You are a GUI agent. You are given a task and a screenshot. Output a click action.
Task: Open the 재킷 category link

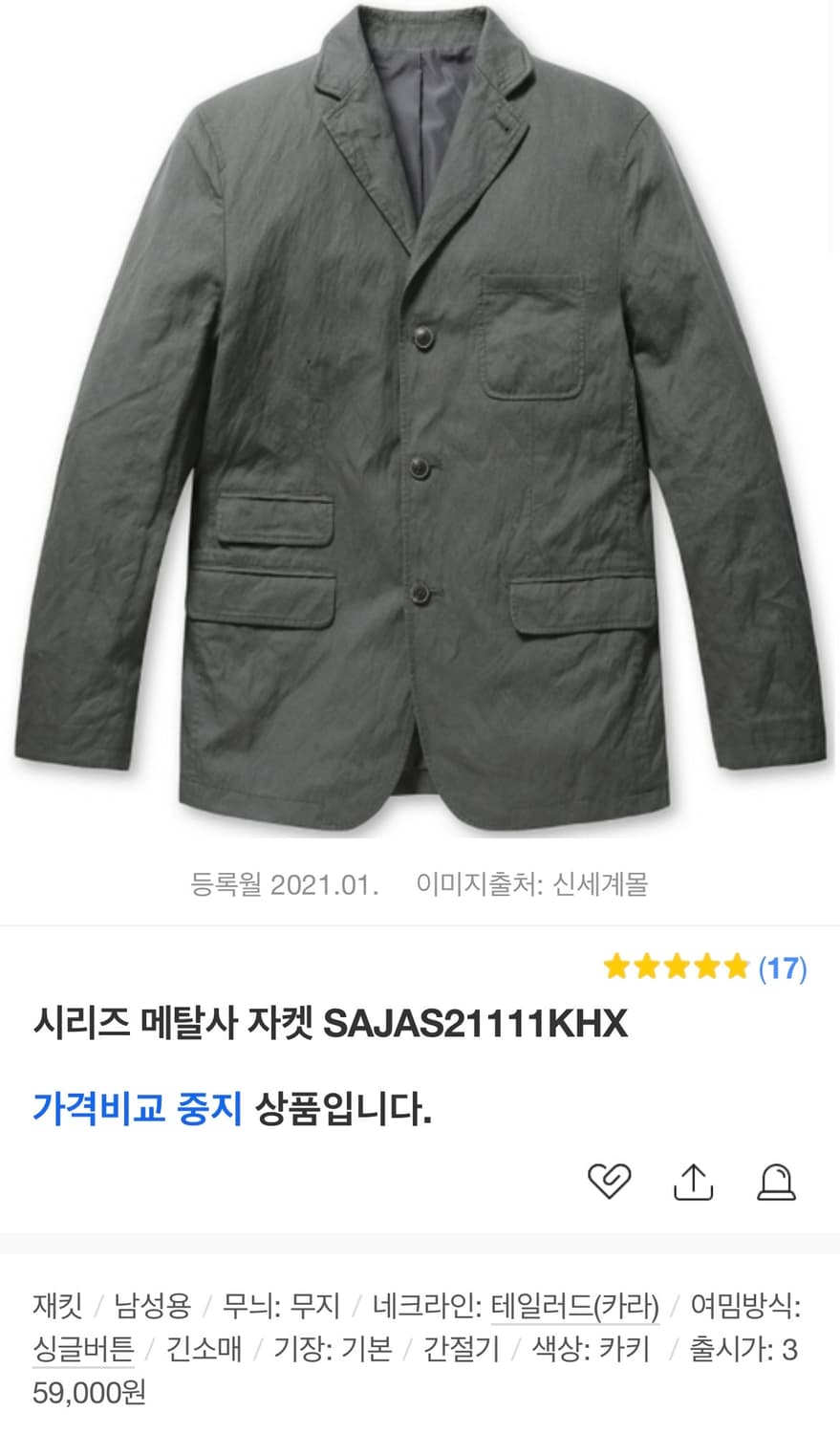[55, 1304]
